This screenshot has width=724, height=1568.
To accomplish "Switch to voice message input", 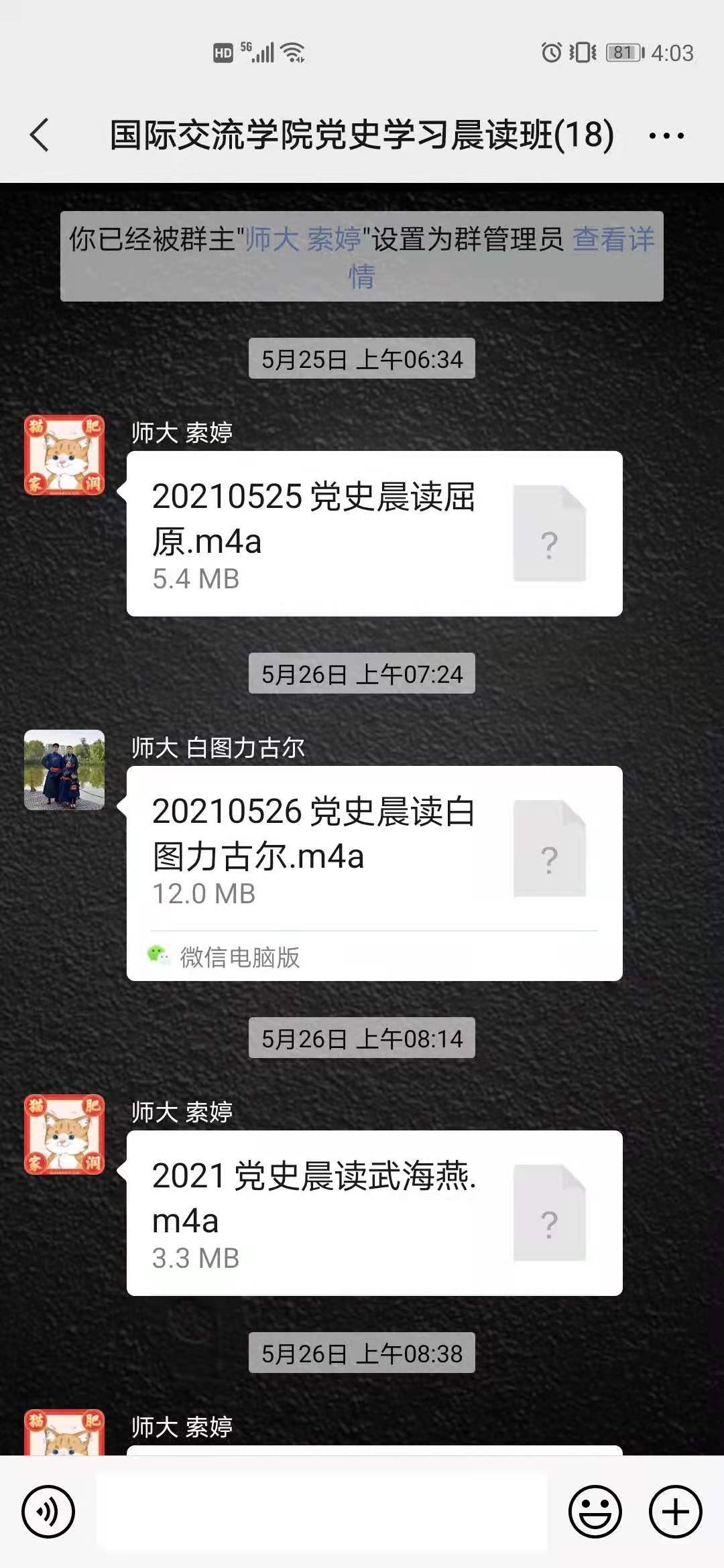I will click(x=48, y=1512).
